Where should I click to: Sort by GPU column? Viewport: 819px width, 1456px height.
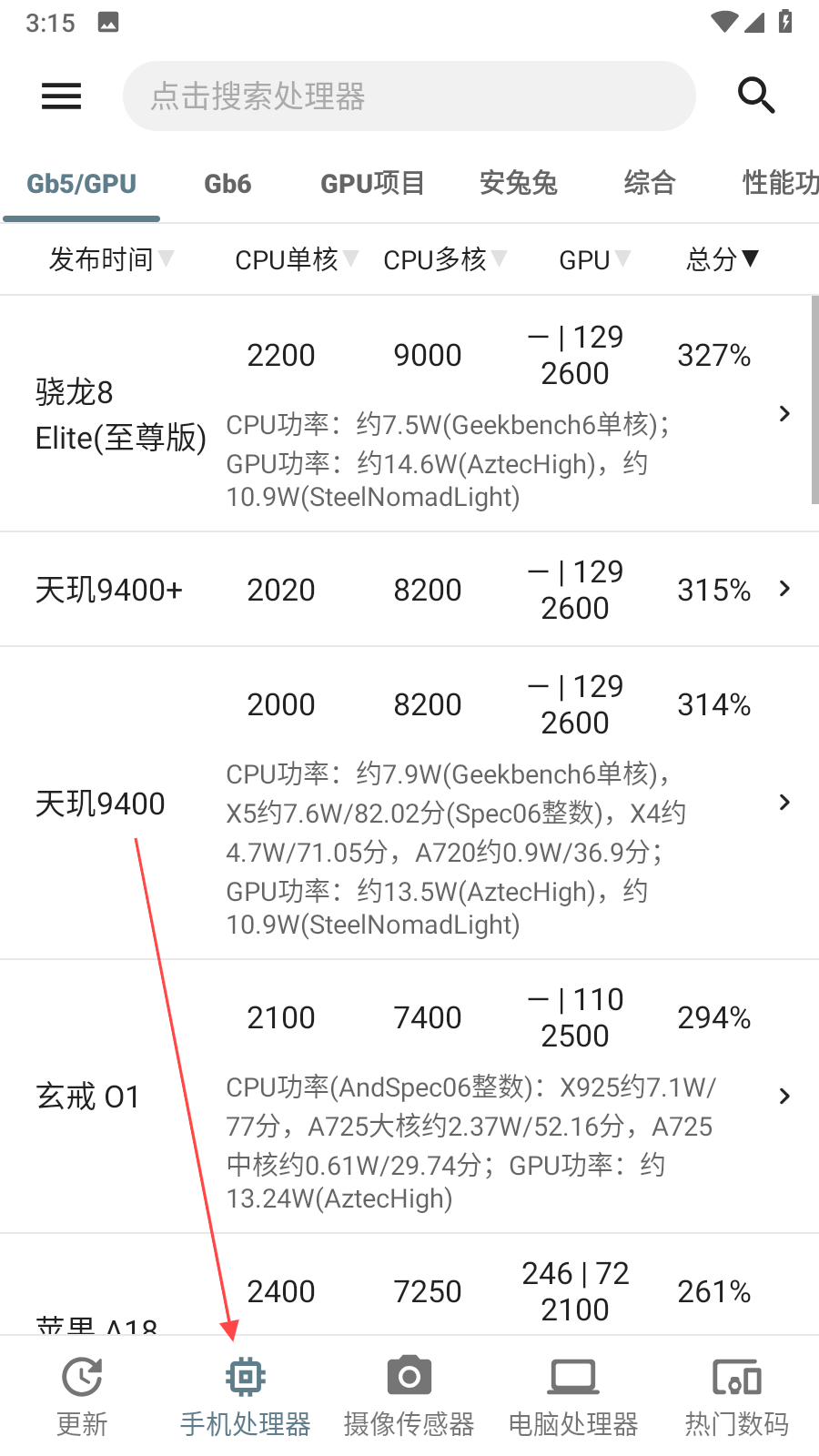point(593,259)
